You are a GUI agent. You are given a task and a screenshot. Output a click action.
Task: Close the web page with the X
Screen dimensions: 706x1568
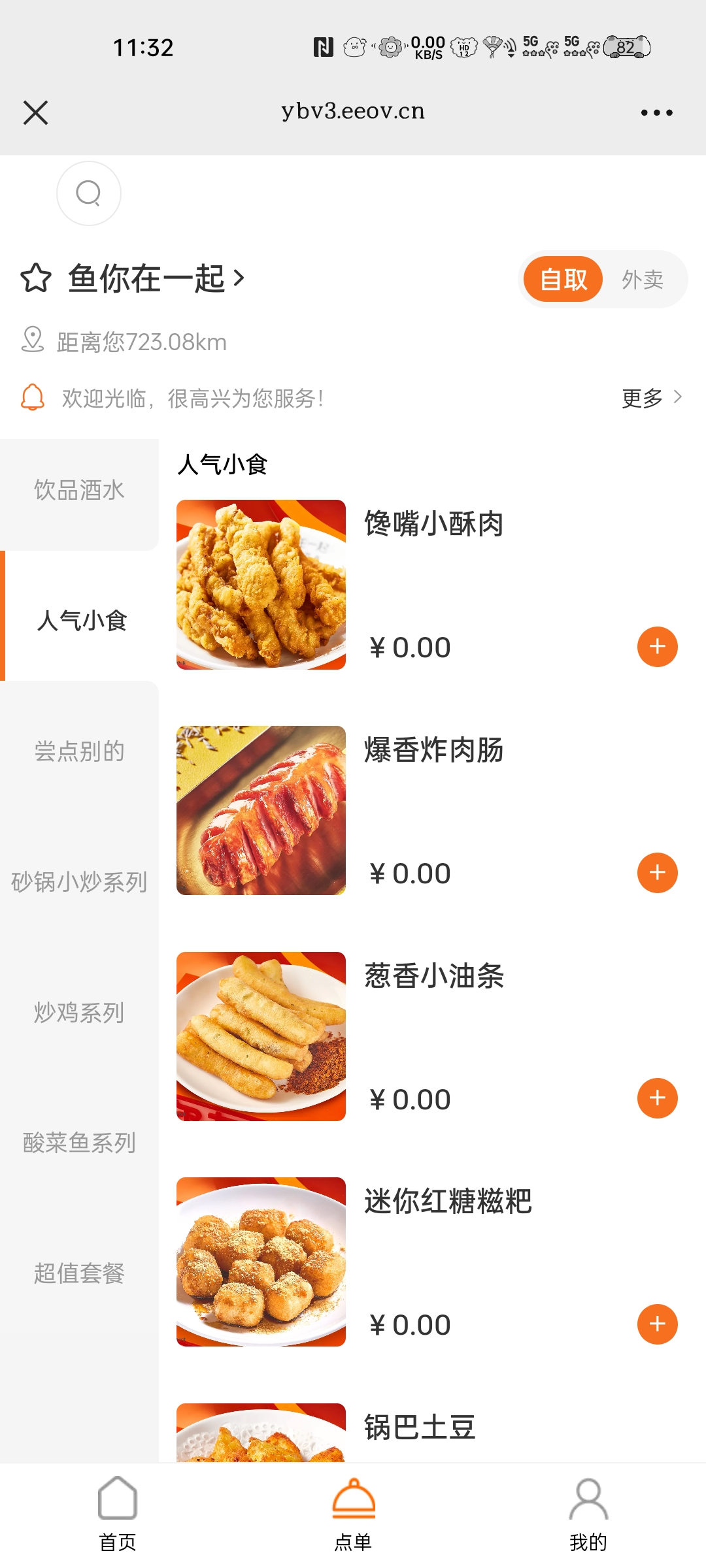click(x=35, y=112)
